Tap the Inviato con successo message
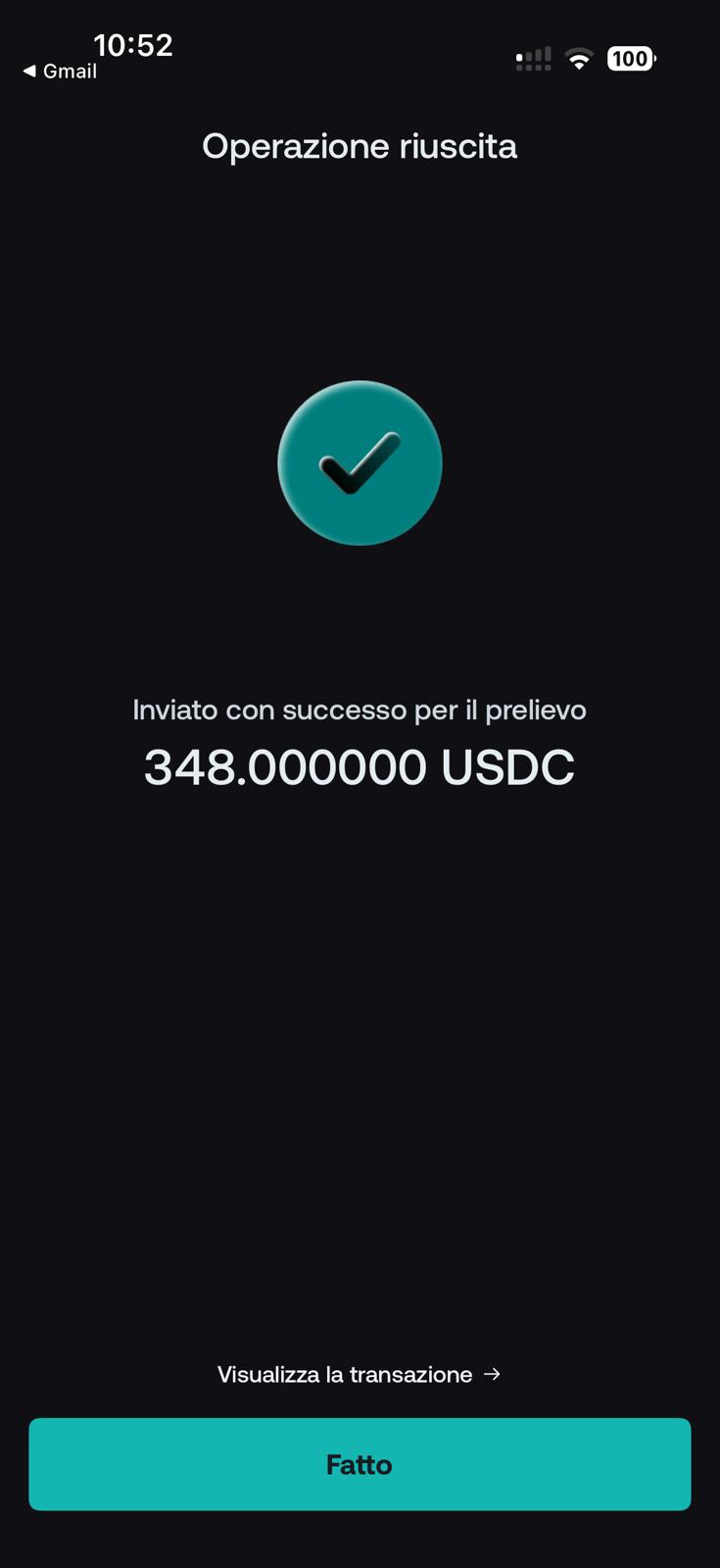Viewport: 720px width, 1568px height. [360, 709]
